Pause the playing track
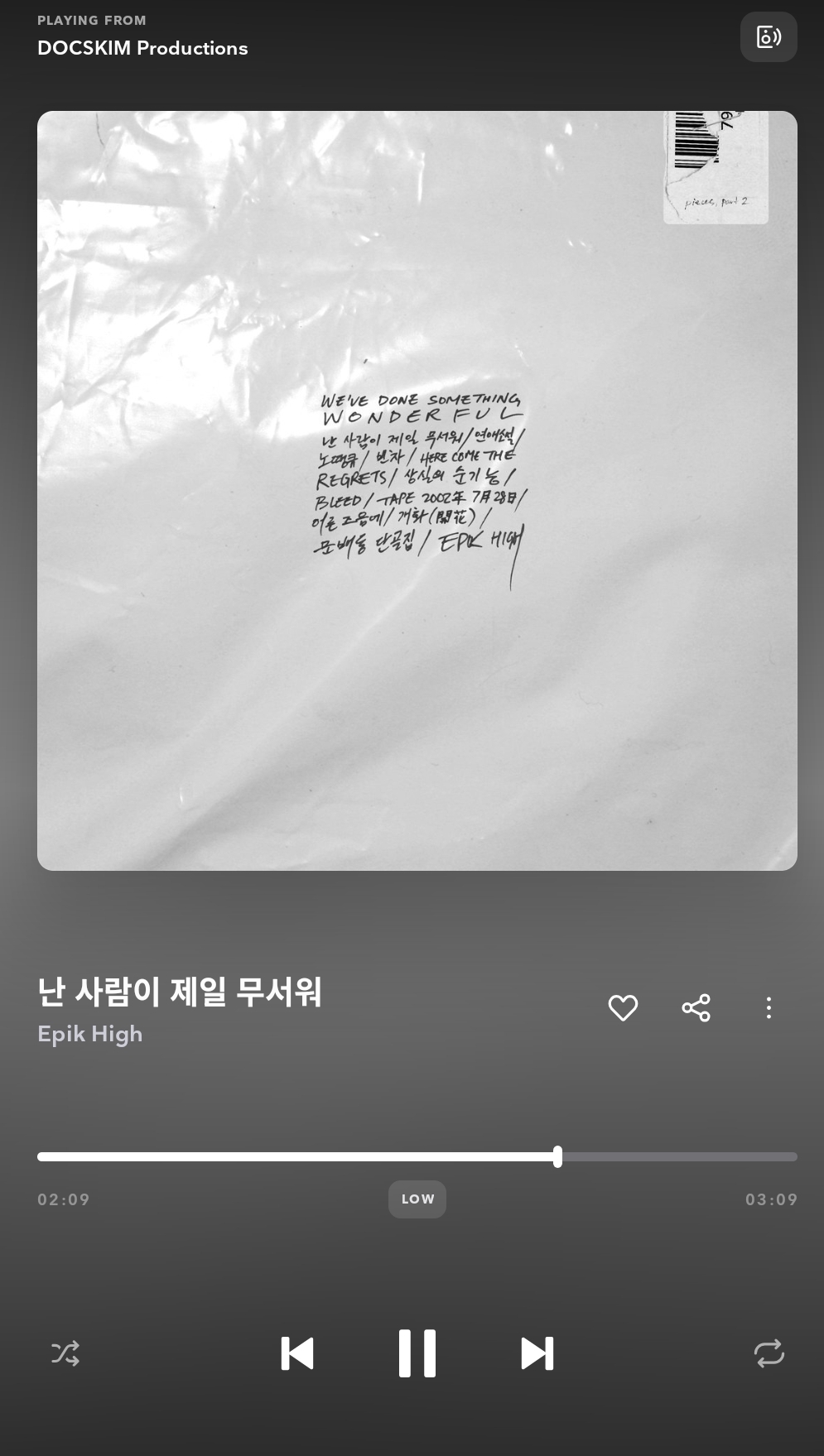This screenshot has width=824, height=1456. pyautogui.click(x=417, y=1353)
